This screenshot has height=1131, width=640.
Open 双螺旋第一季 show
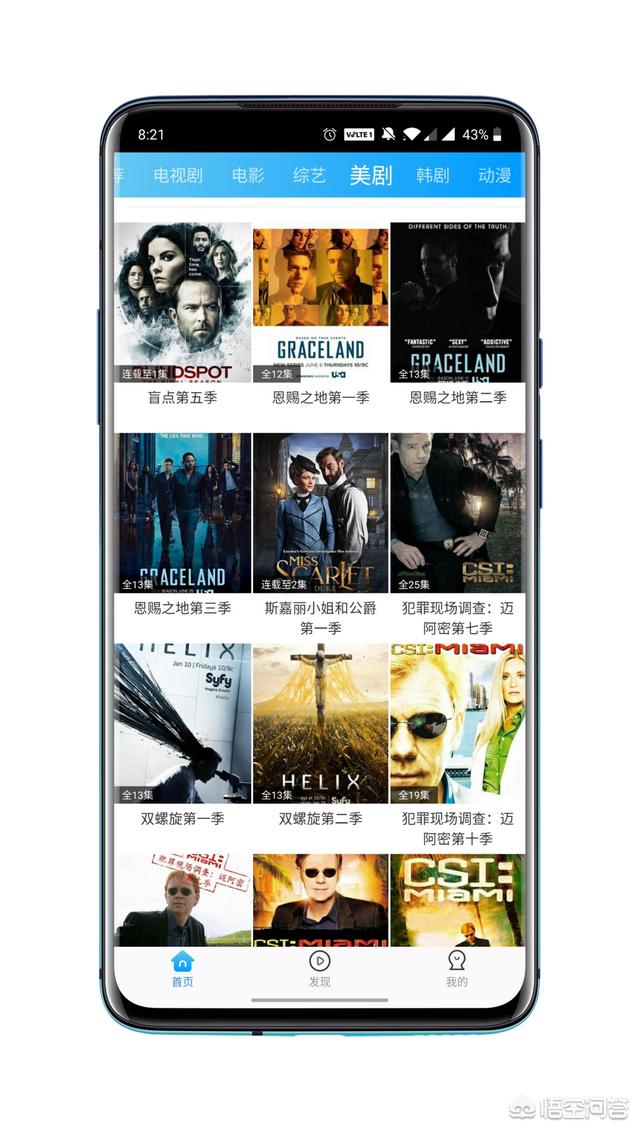tap(183, 723)
